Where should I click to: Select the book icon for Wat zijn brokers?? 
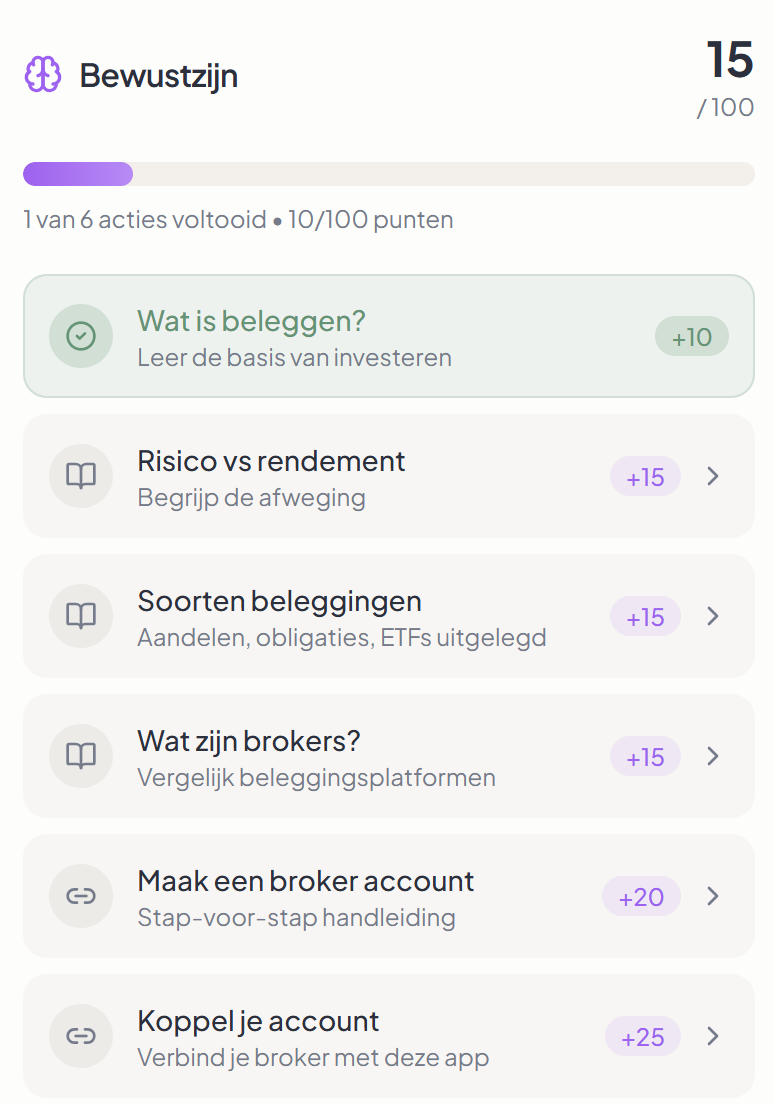pyautogui.click(x=81, y=756)
